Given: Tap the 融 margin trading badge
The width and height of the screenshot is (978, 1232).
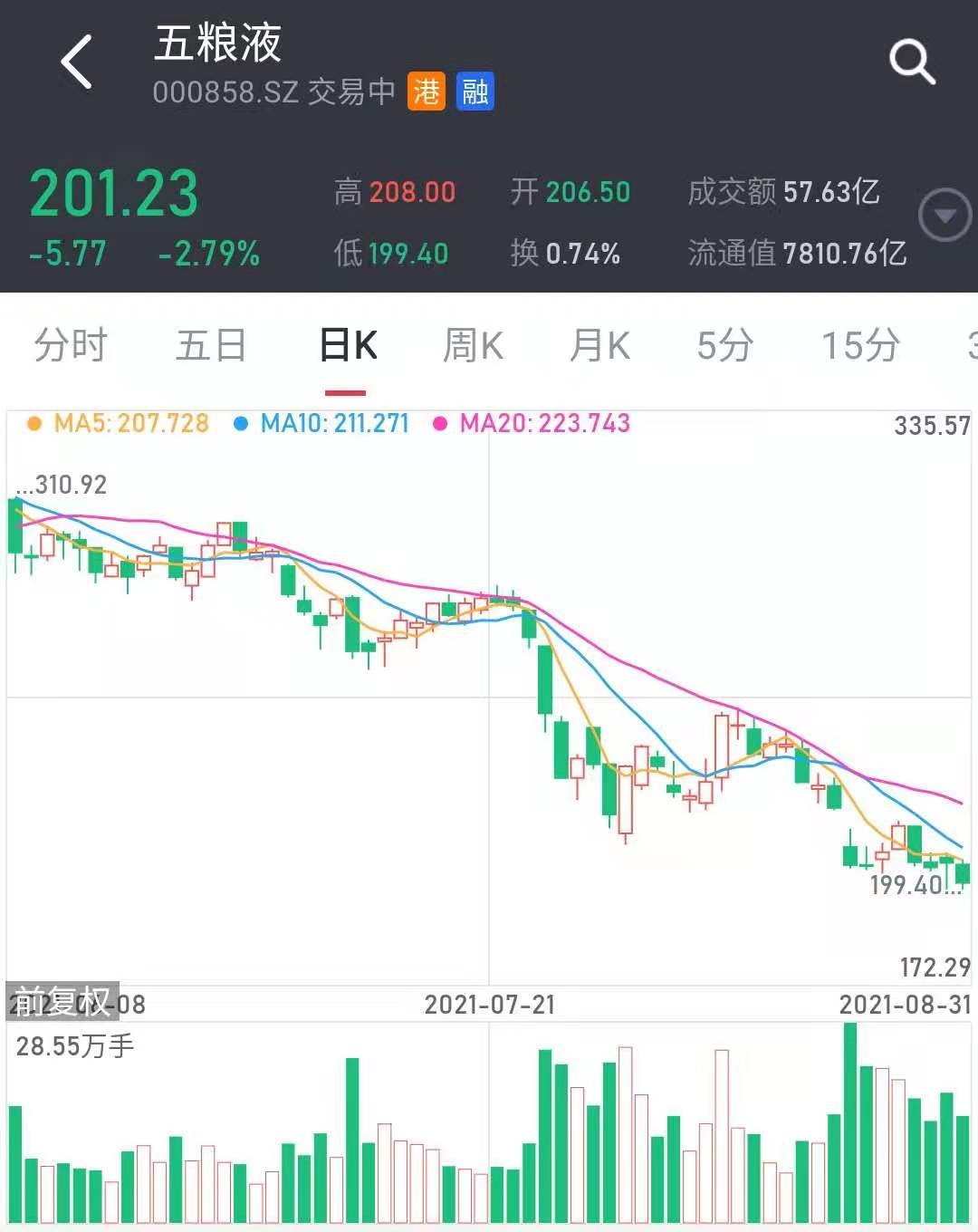Looking at the screenshot, I should (x=475, y=91).
